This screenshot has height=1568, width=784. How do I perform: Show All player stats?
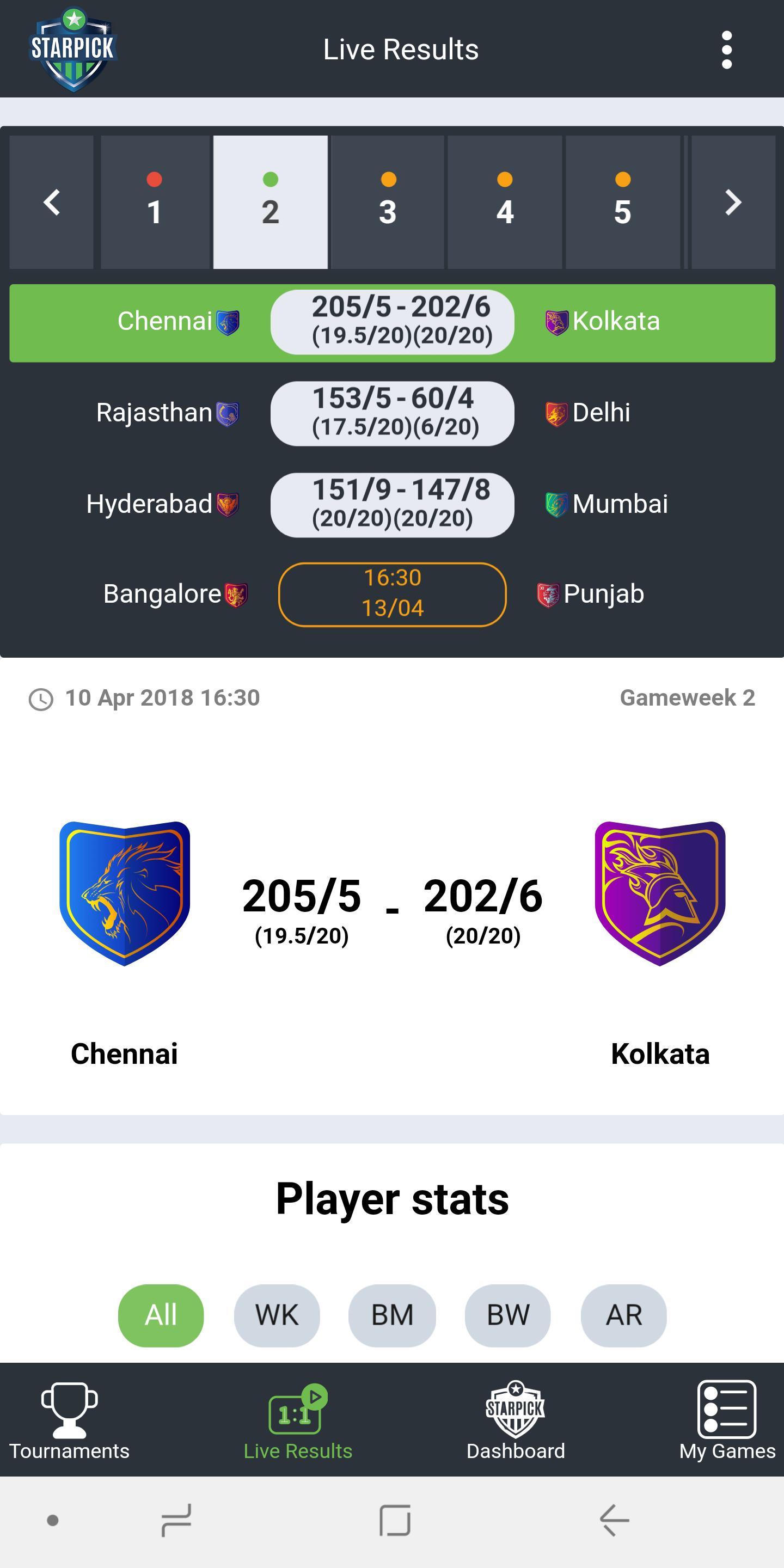click(161, 1315)
